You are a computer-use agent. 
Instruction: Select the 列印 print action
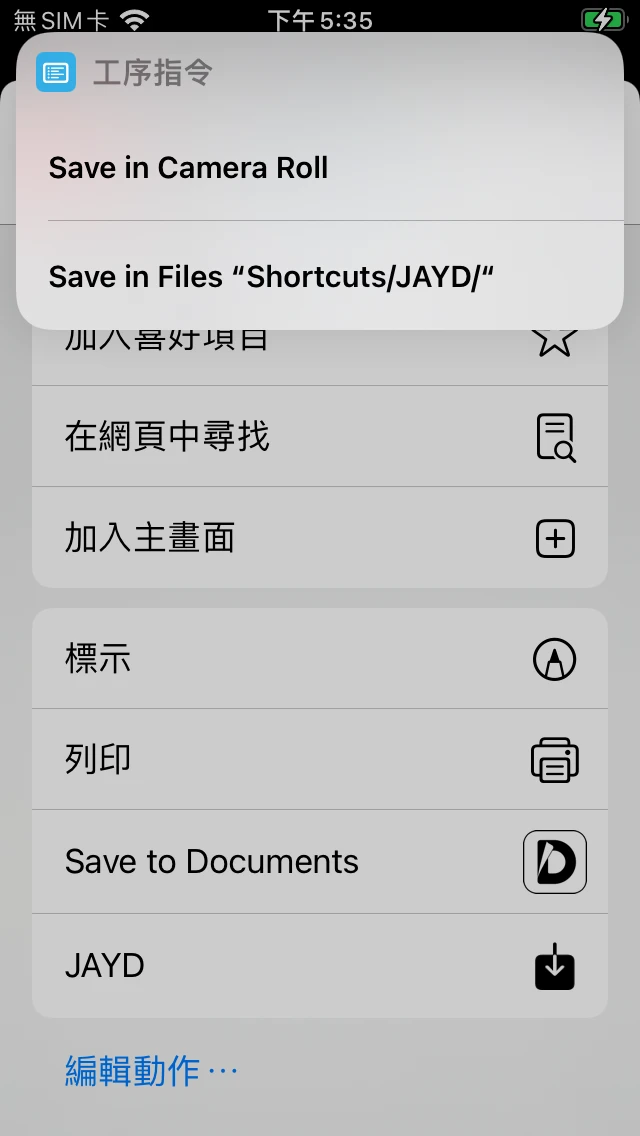(319, 760)
